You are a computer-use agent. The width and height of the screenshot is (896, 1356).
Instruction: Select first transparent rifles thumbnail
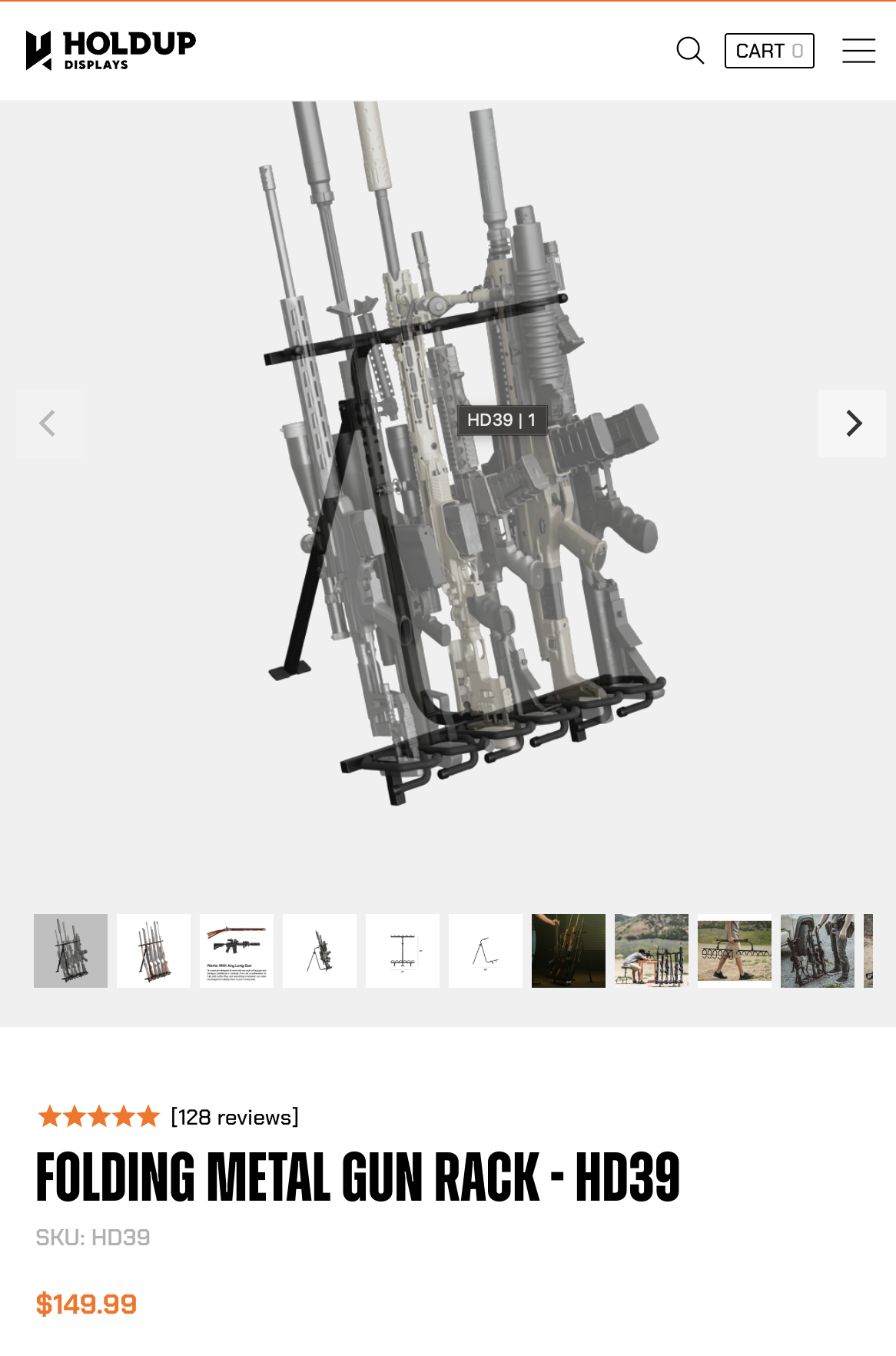coord(71,951)
